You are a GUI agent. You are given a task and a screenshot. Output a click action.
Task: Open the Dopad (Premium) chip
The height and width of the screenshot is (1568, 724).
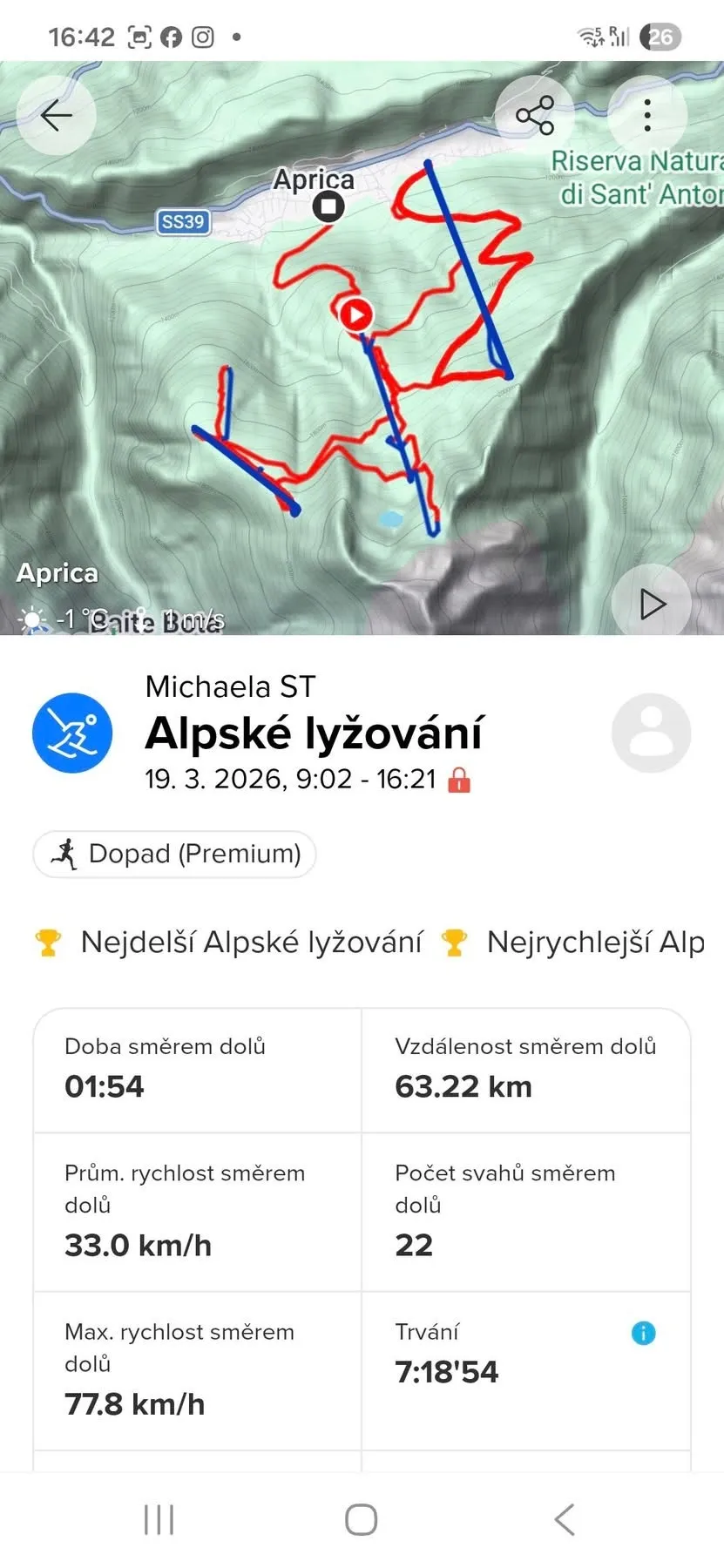[174, 854]
